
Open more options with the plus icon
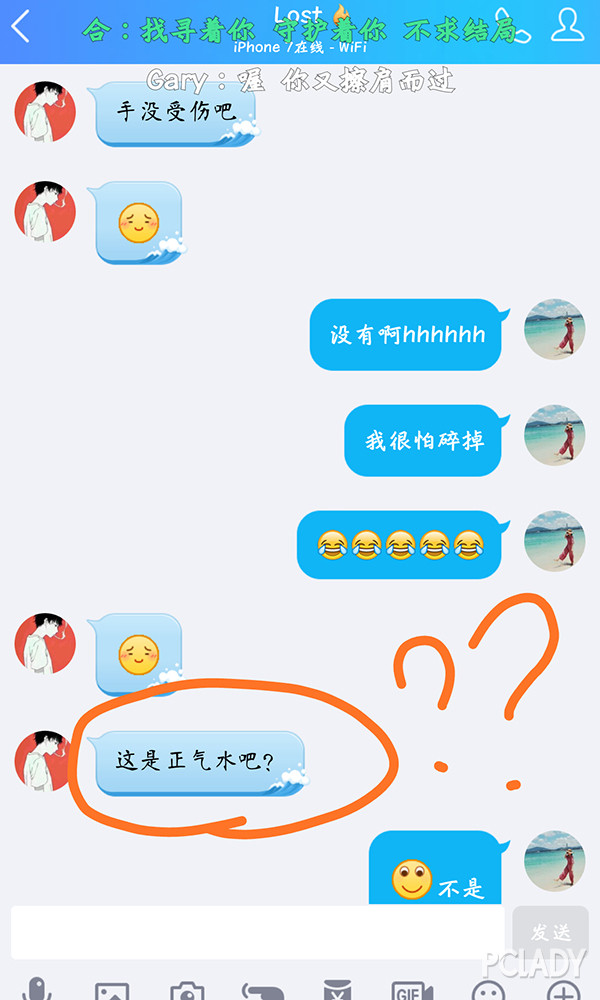pos(563,990)
